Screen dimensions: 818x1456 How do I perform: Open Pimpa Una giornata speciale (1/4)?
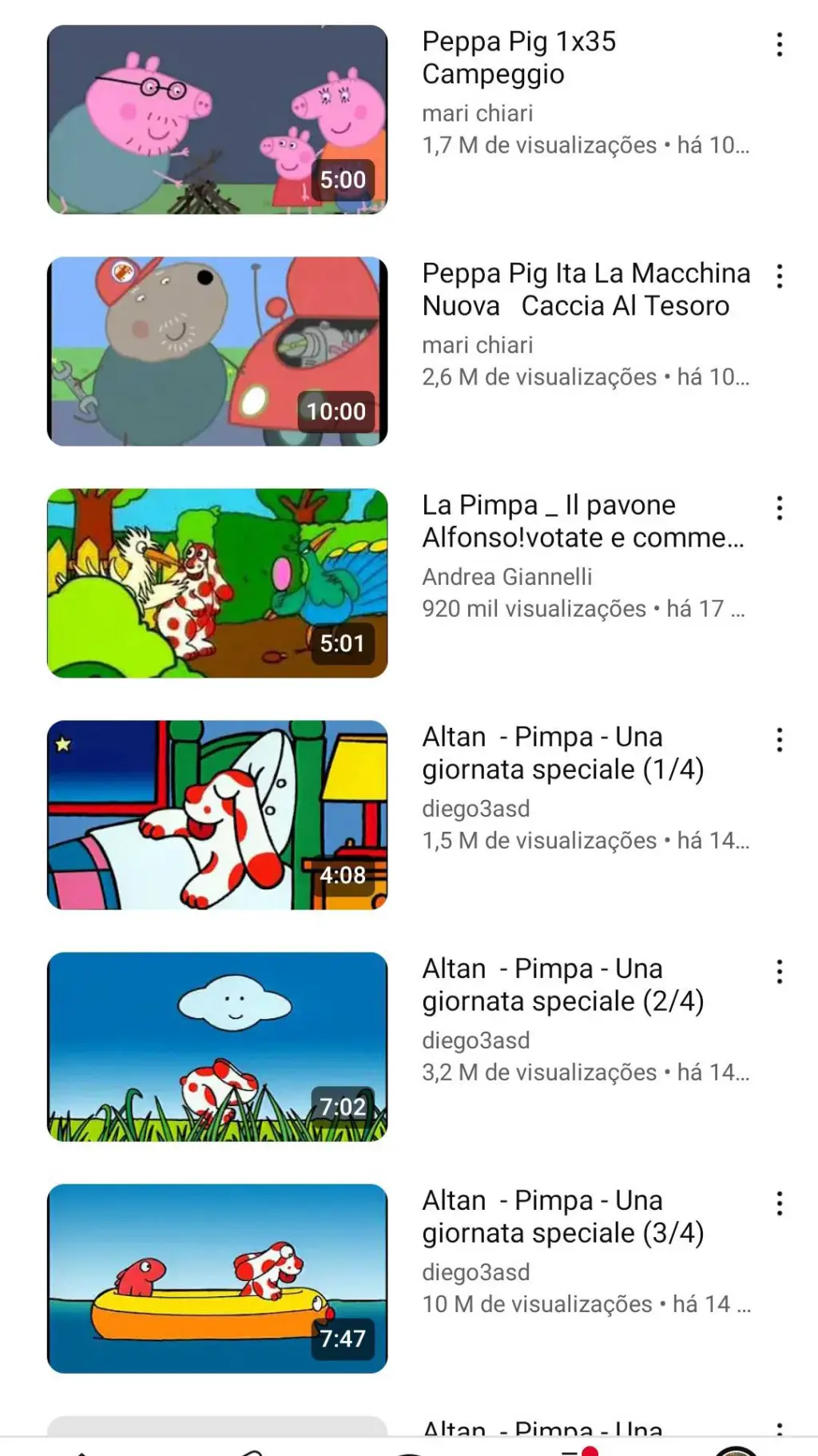217,815
